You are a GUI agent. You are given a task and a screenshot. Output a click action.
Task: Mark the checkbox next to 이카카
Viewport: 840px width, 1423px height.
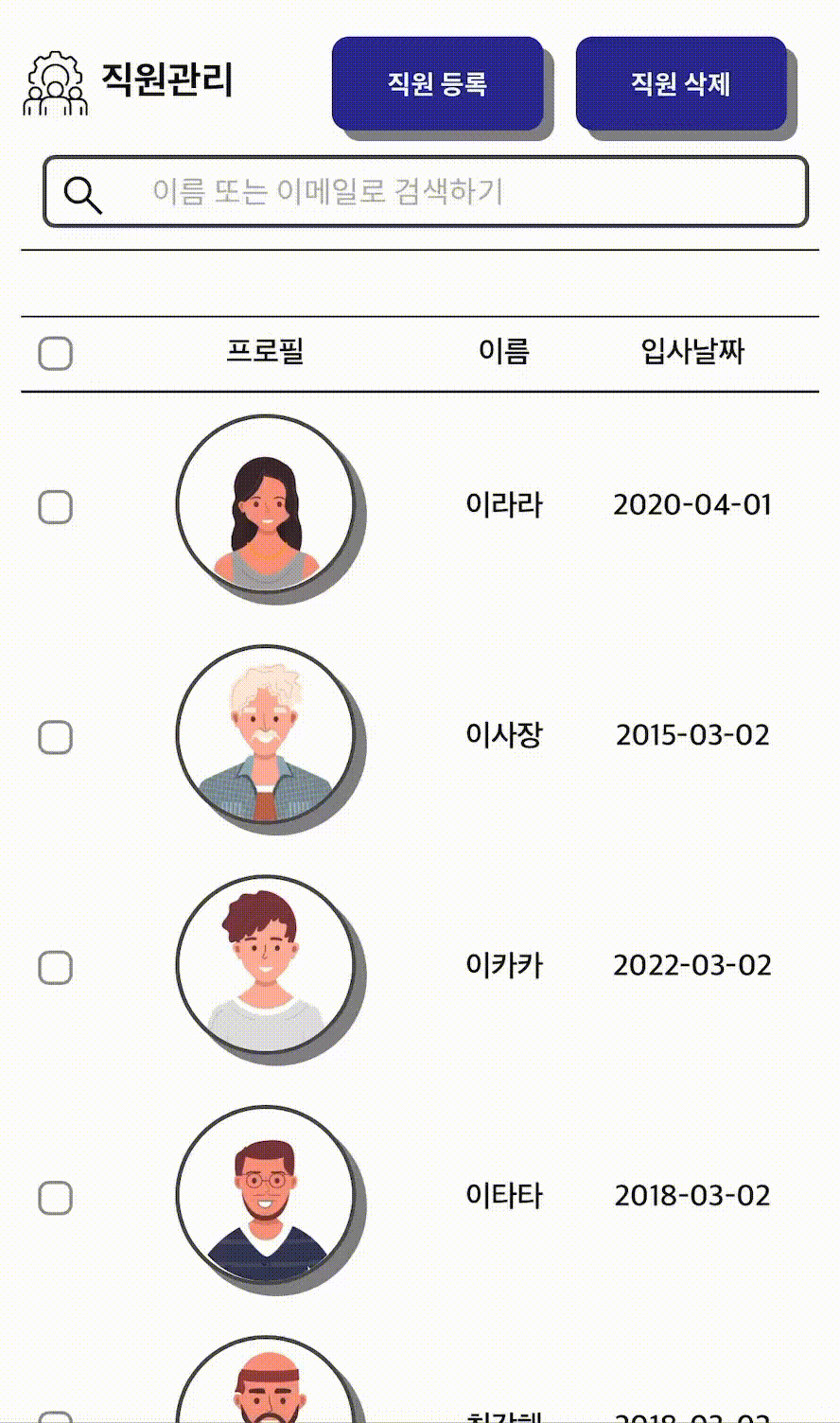pos(55,968)
